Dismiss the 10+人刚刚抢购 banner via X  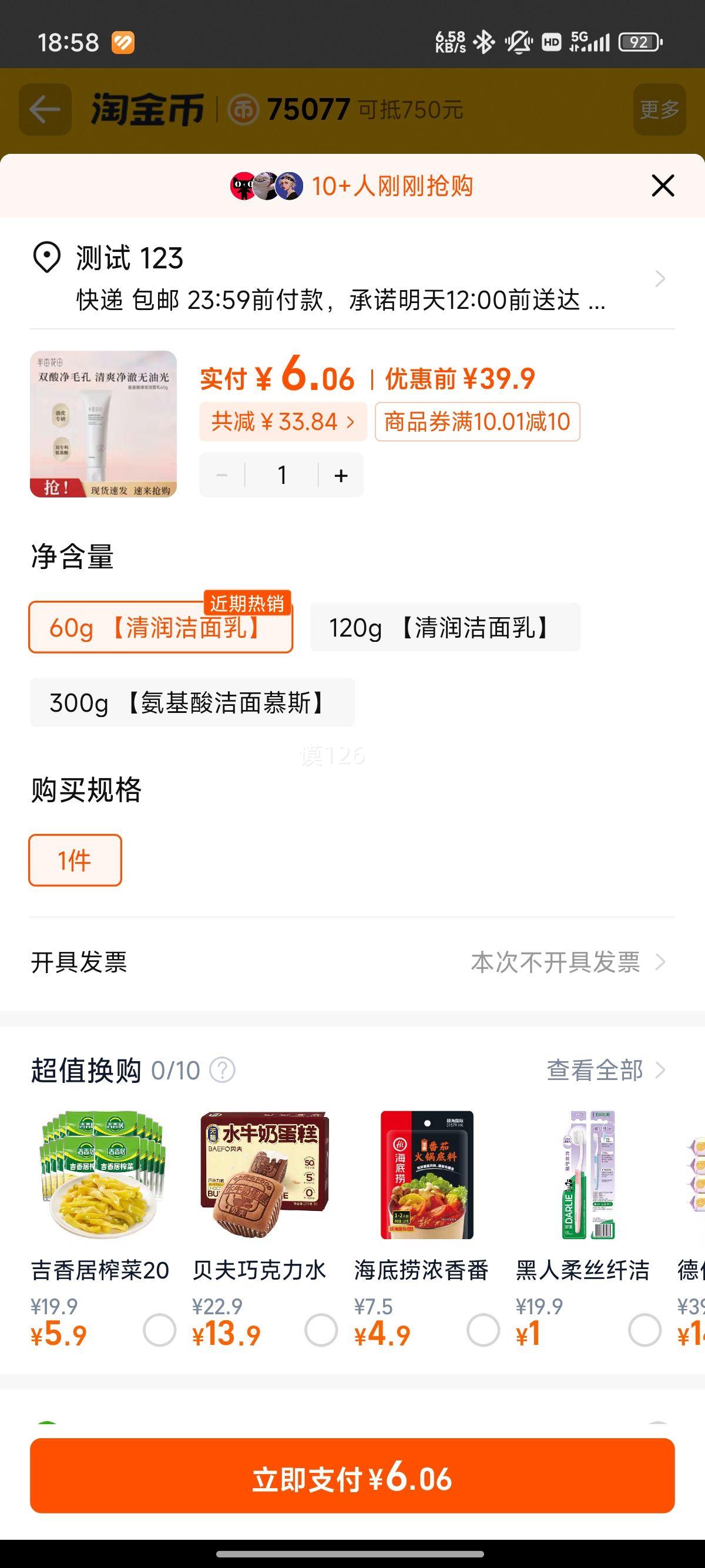pyautogui.click(x=662, y=186)
